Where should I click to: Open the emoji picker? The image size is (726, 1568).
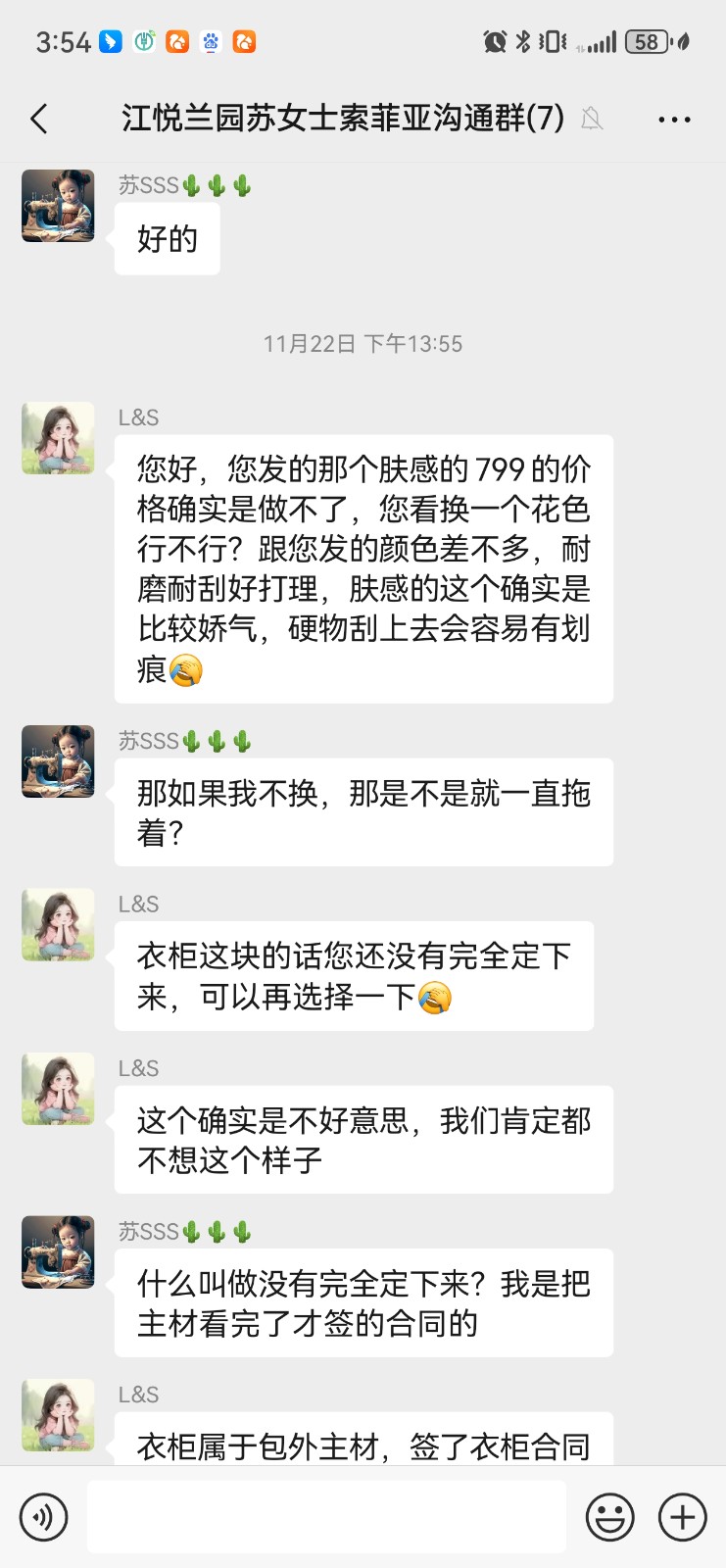click(609, 1517)
